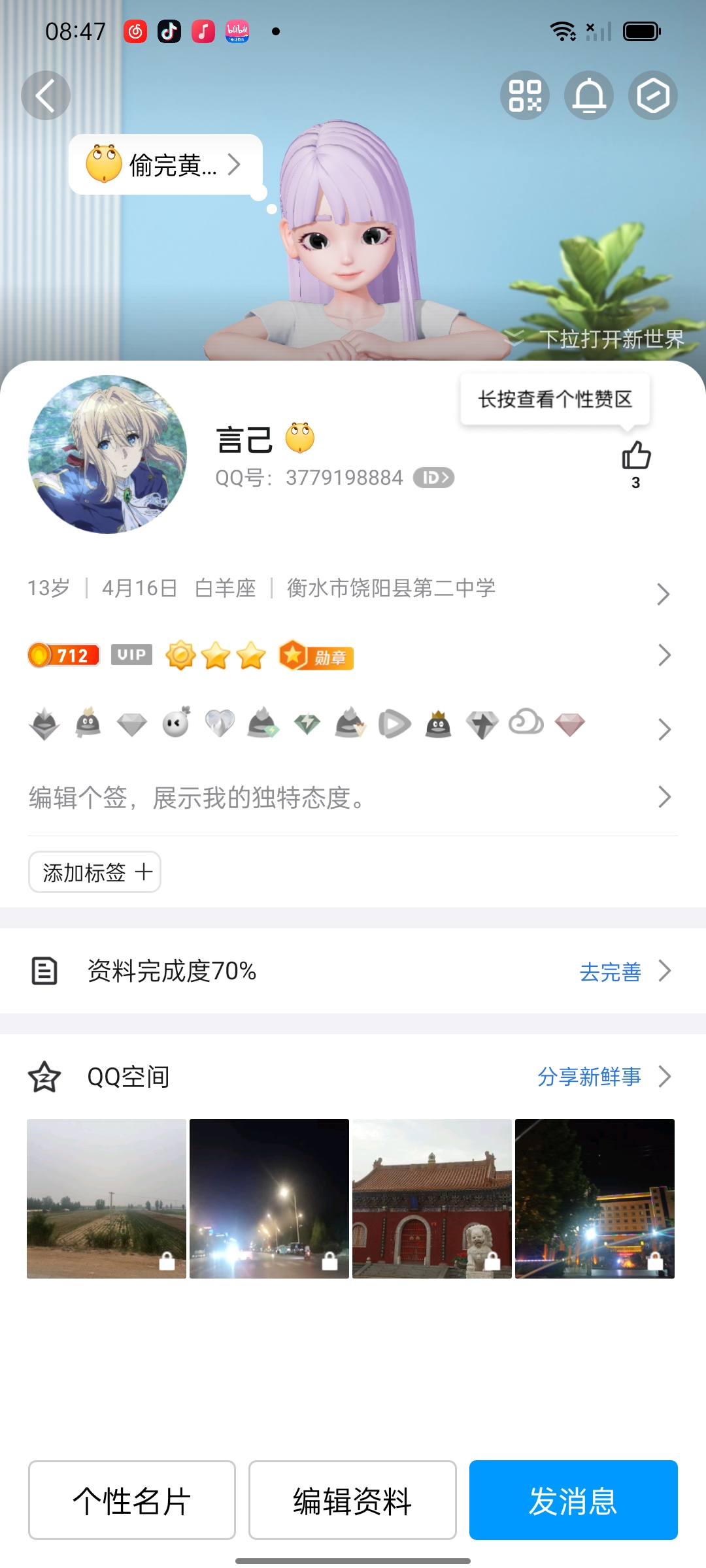Open the QR code icon

point(525,95)
